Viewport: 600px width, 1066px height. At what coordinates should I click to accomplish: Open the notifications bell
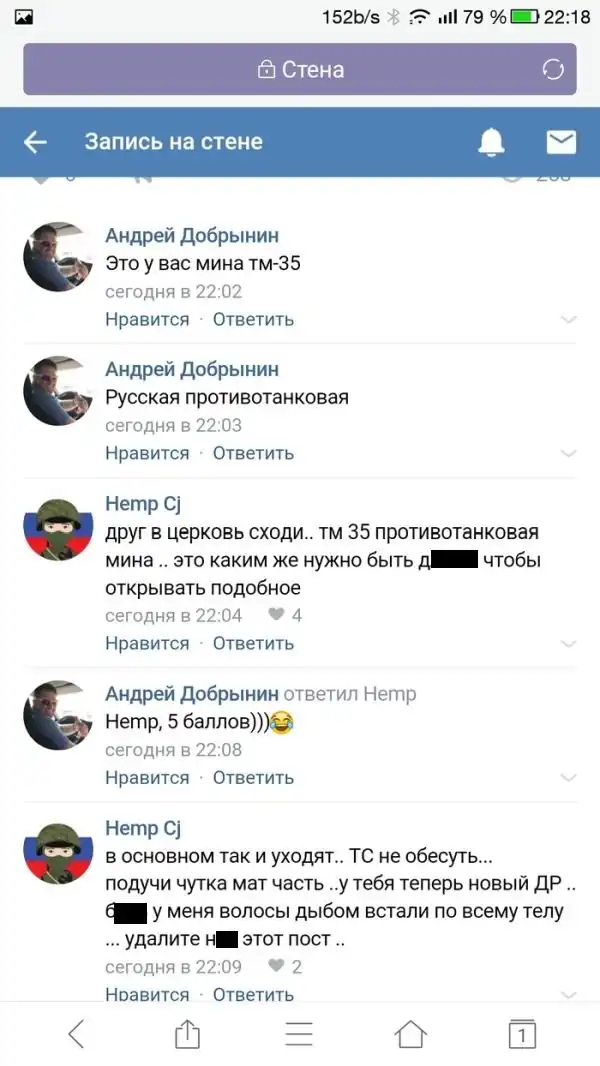(x=491, y=142)
